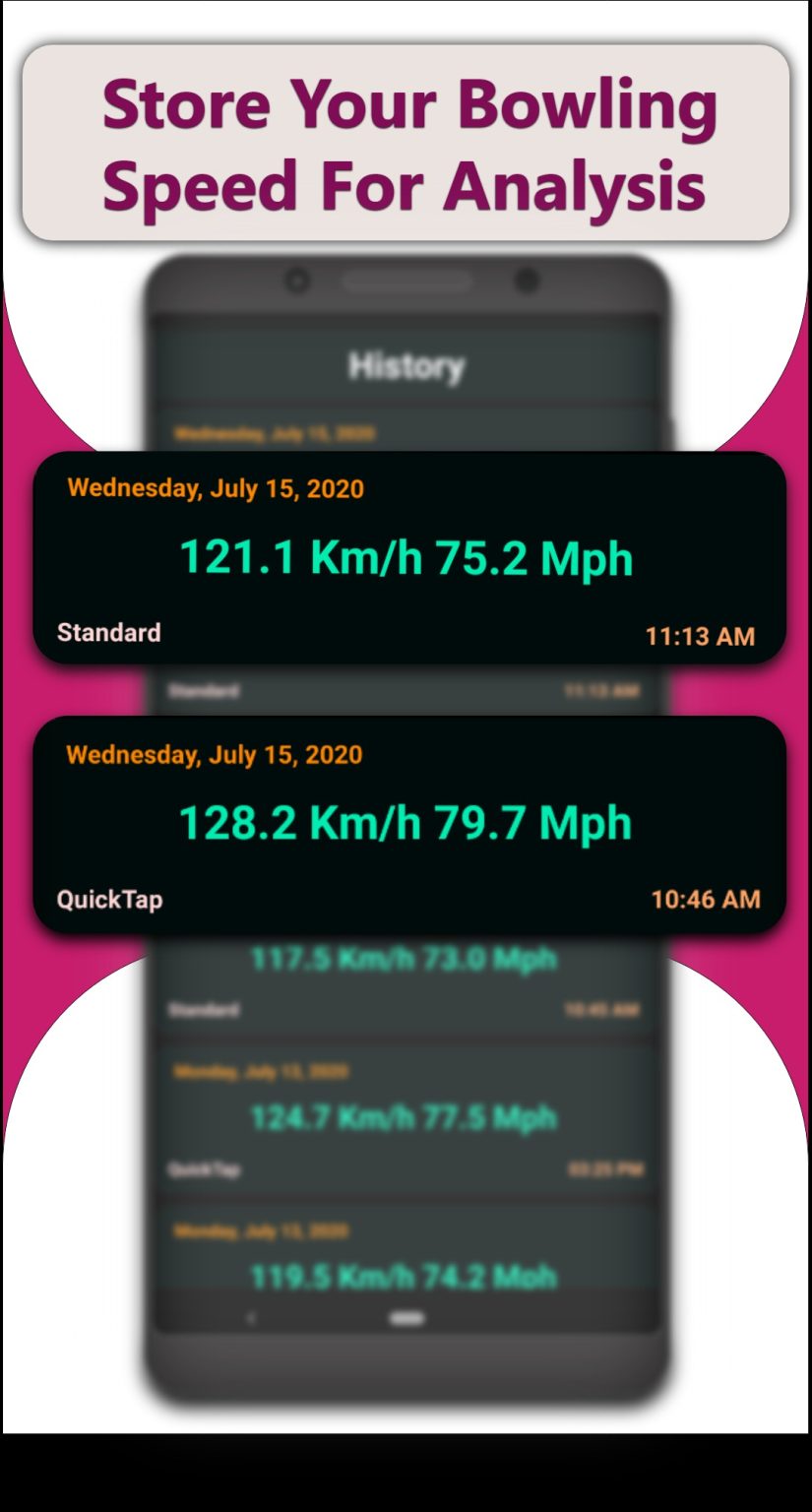Select the 128.2 Km/h speed record
812x1512 pixels.
tap(406, 823)
